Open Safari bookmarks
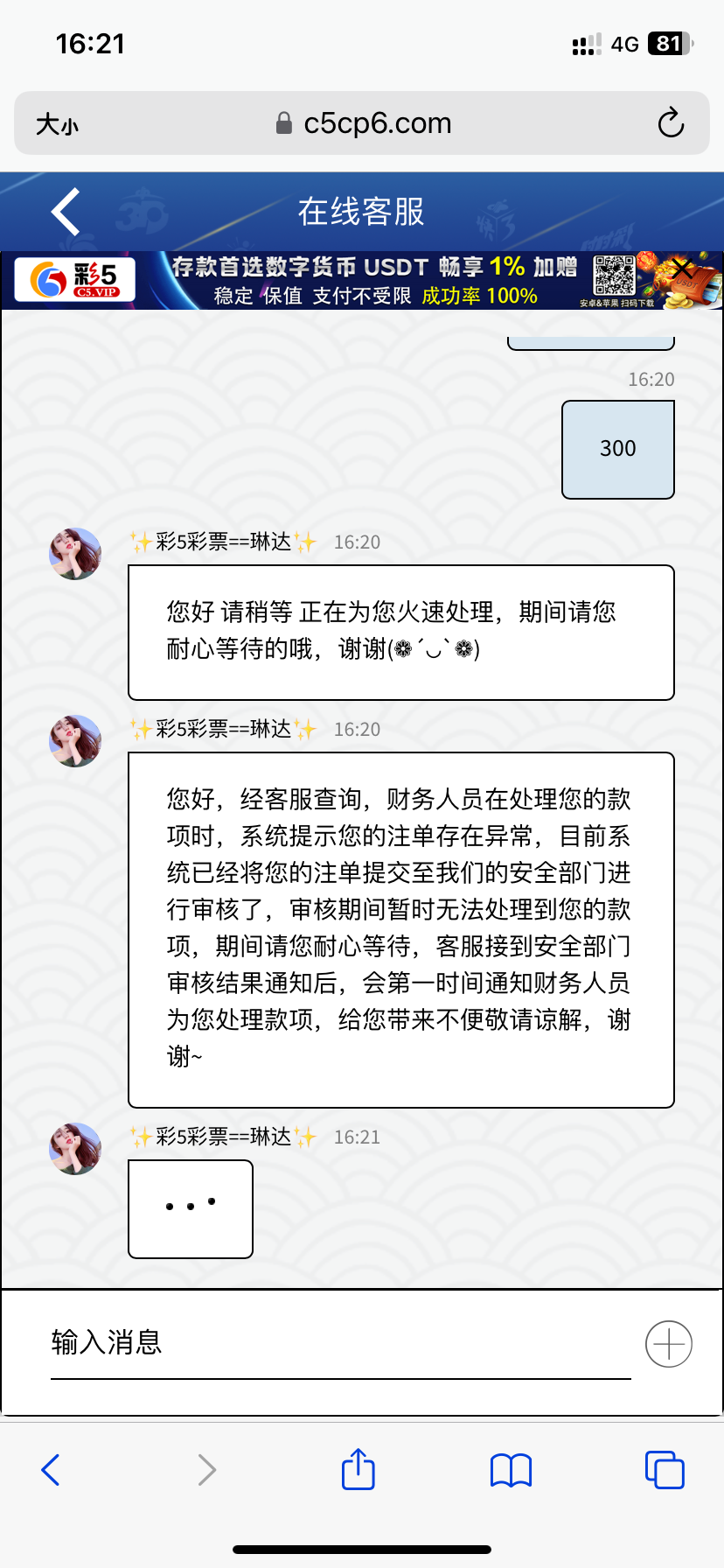 (x=511, y=1470)
